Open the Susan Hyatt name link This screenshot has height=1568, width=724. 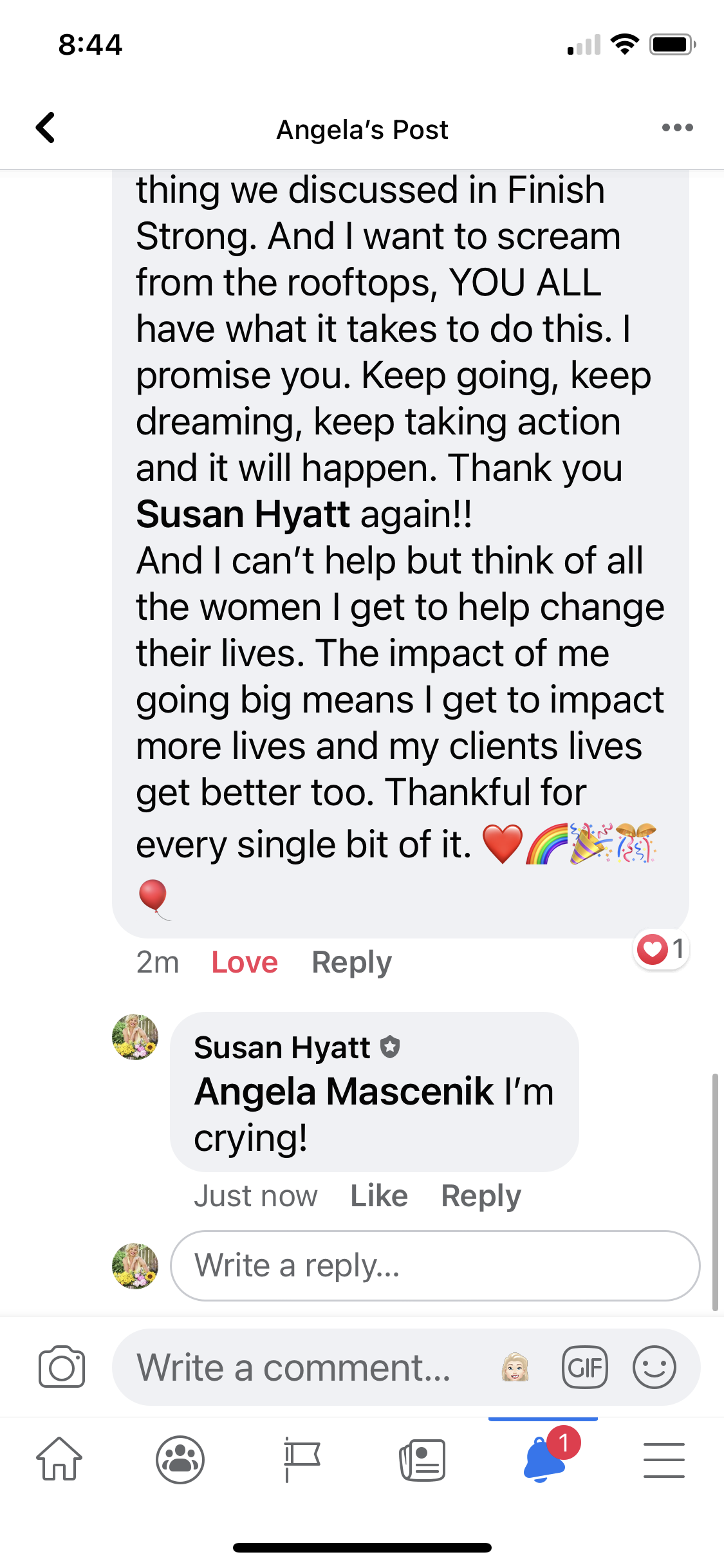(x=283, y=1047)
